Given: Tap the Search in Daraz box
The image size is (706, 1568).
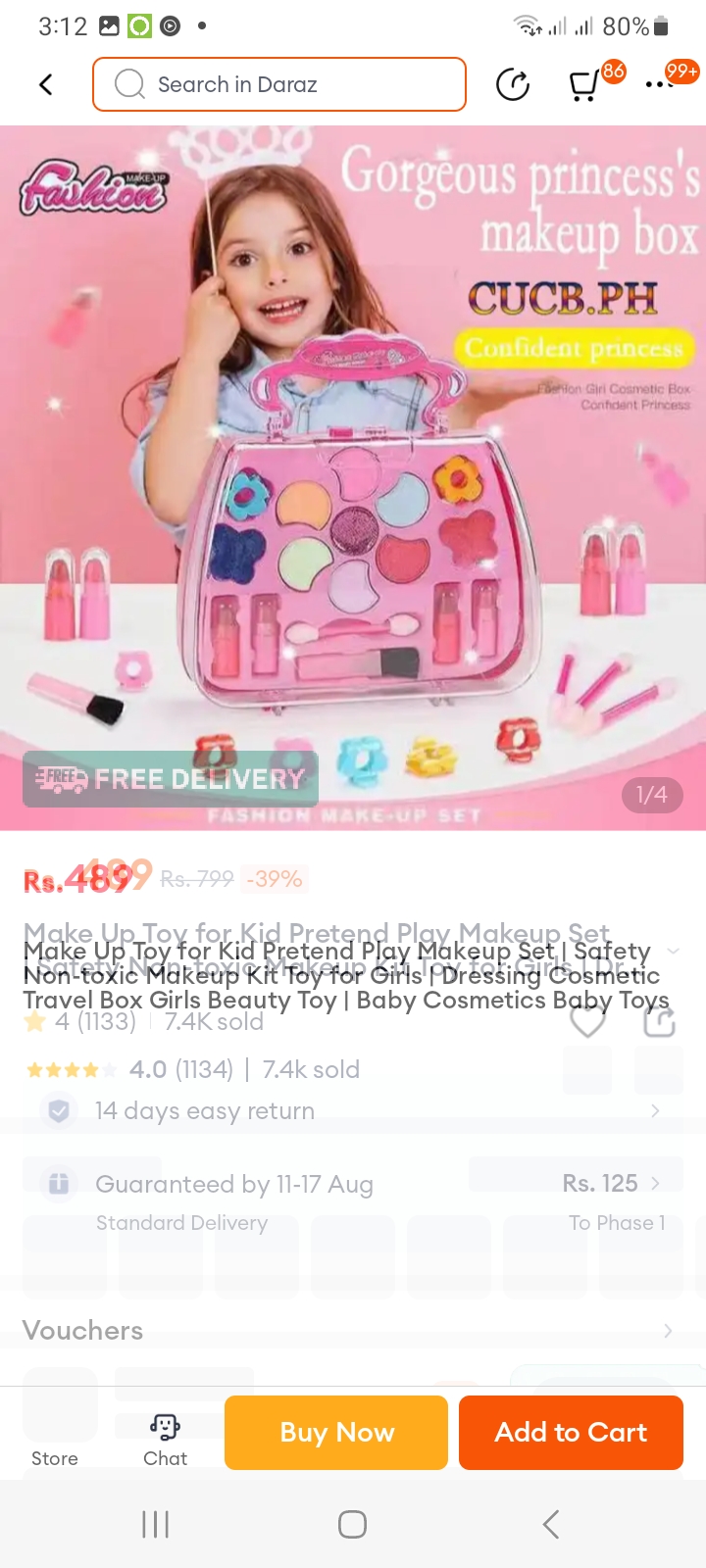Looking at the screenshot, I should click(x=279, y=85).
